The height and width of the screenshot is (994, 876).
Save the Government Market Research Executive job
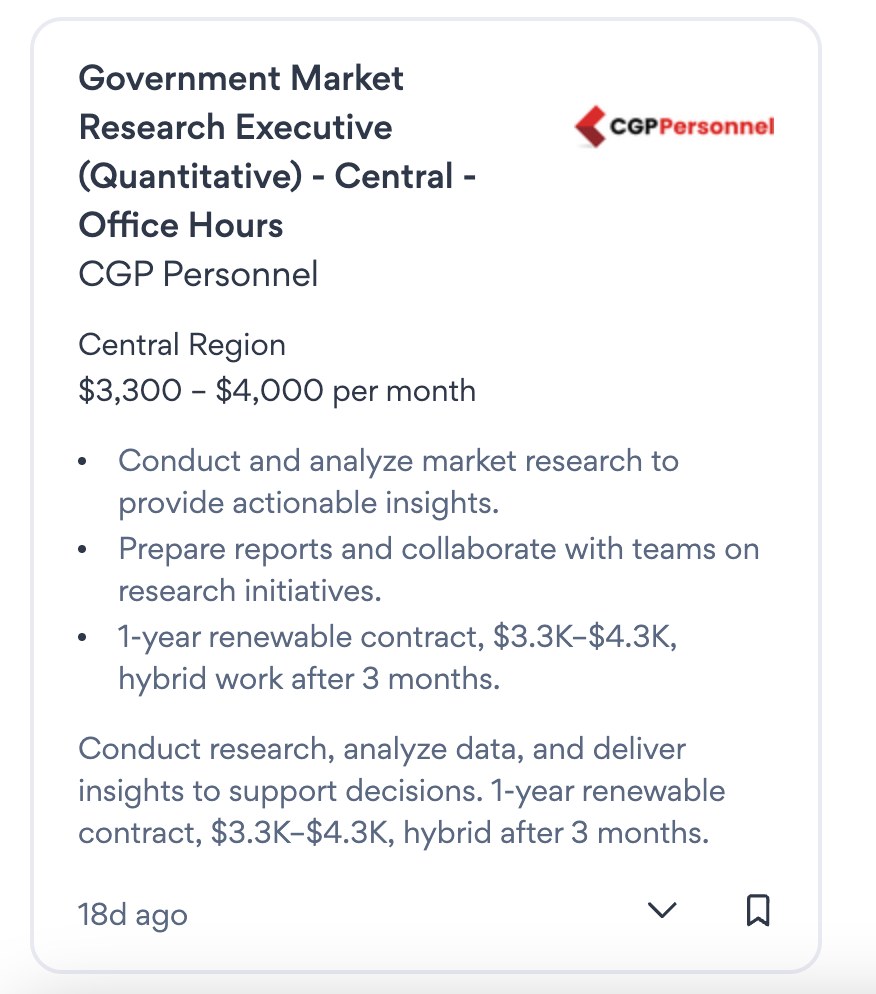click(x=758, y=911)
